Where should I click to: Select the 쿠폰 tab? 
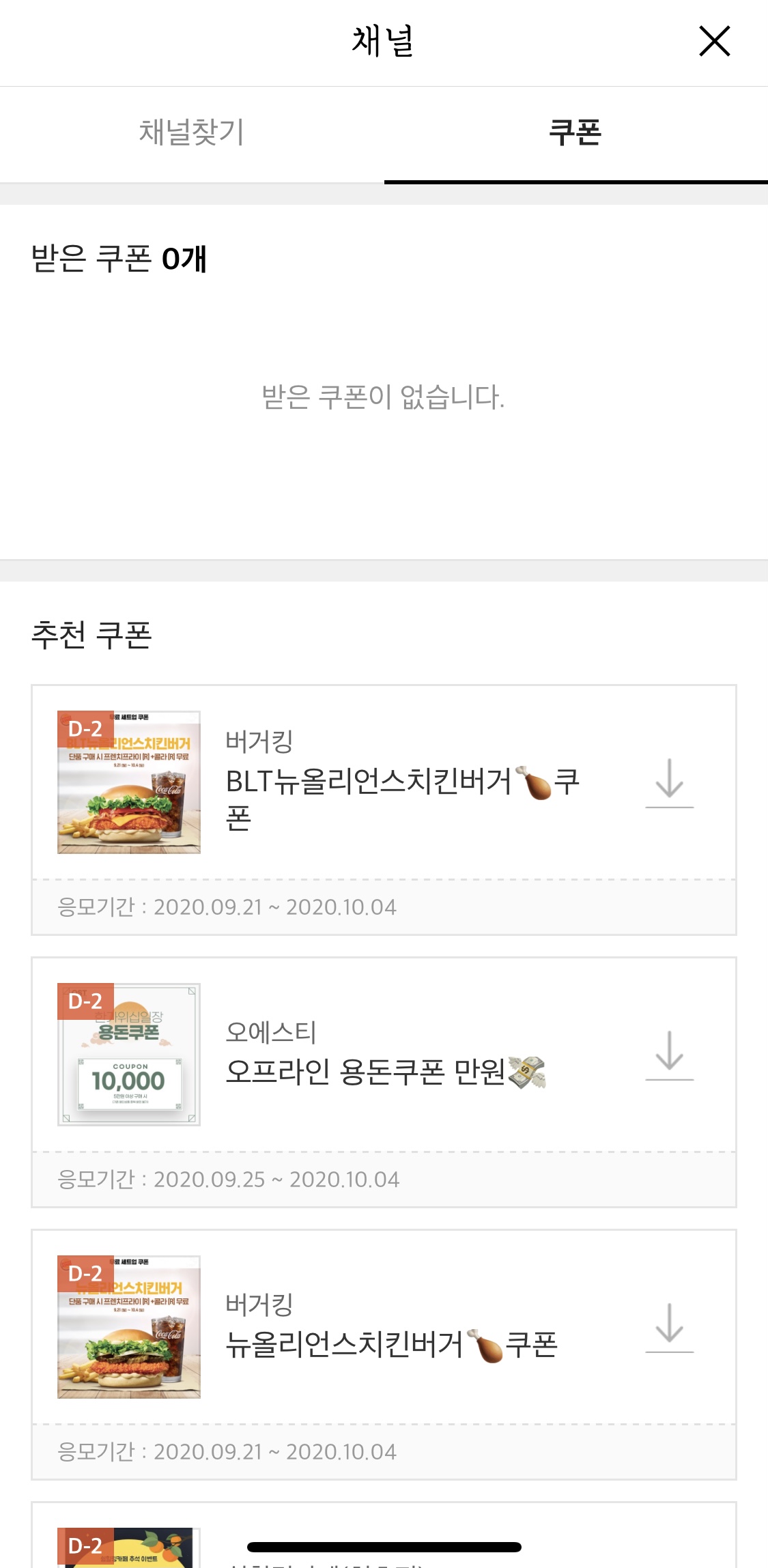pos(575,132)
